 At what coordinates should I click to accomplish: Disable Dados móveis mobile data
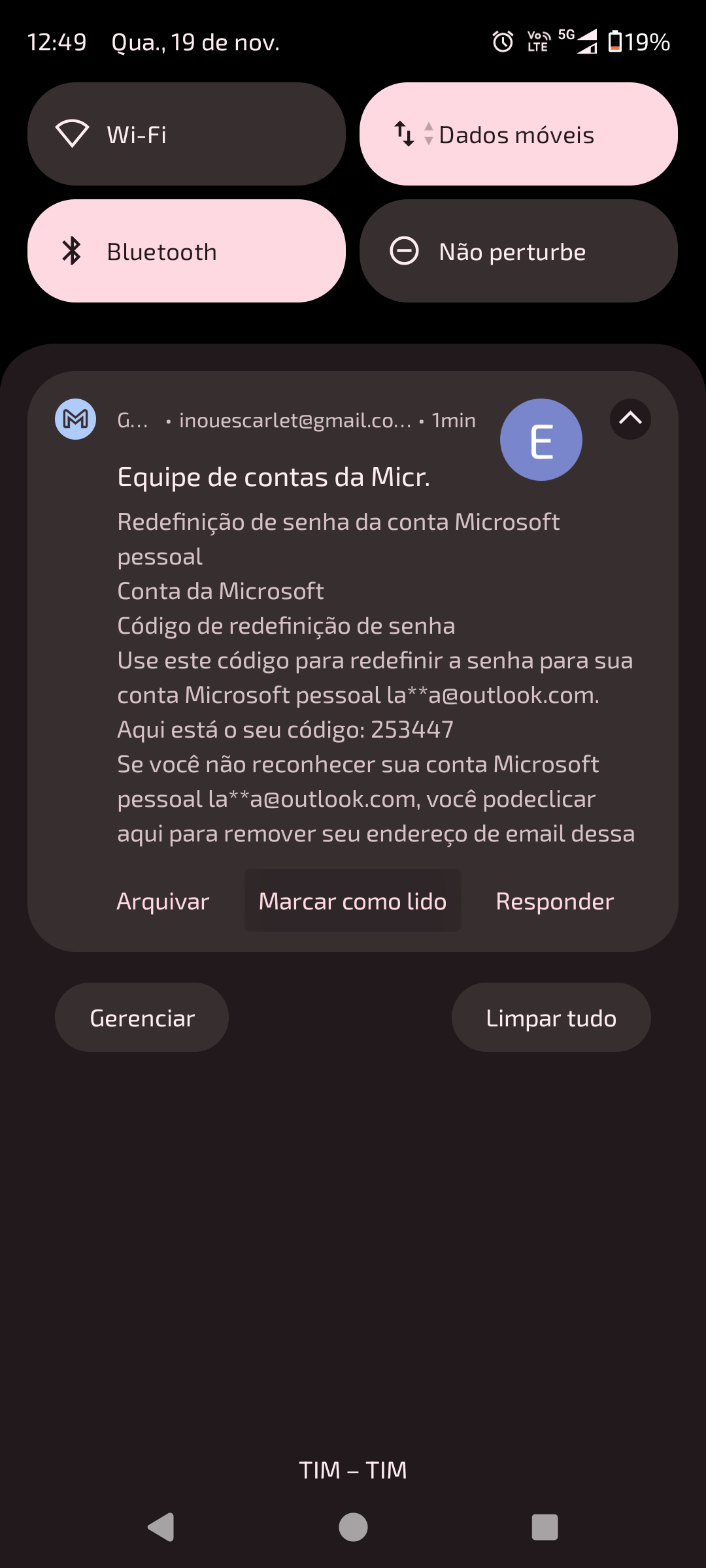coord(518,134)
